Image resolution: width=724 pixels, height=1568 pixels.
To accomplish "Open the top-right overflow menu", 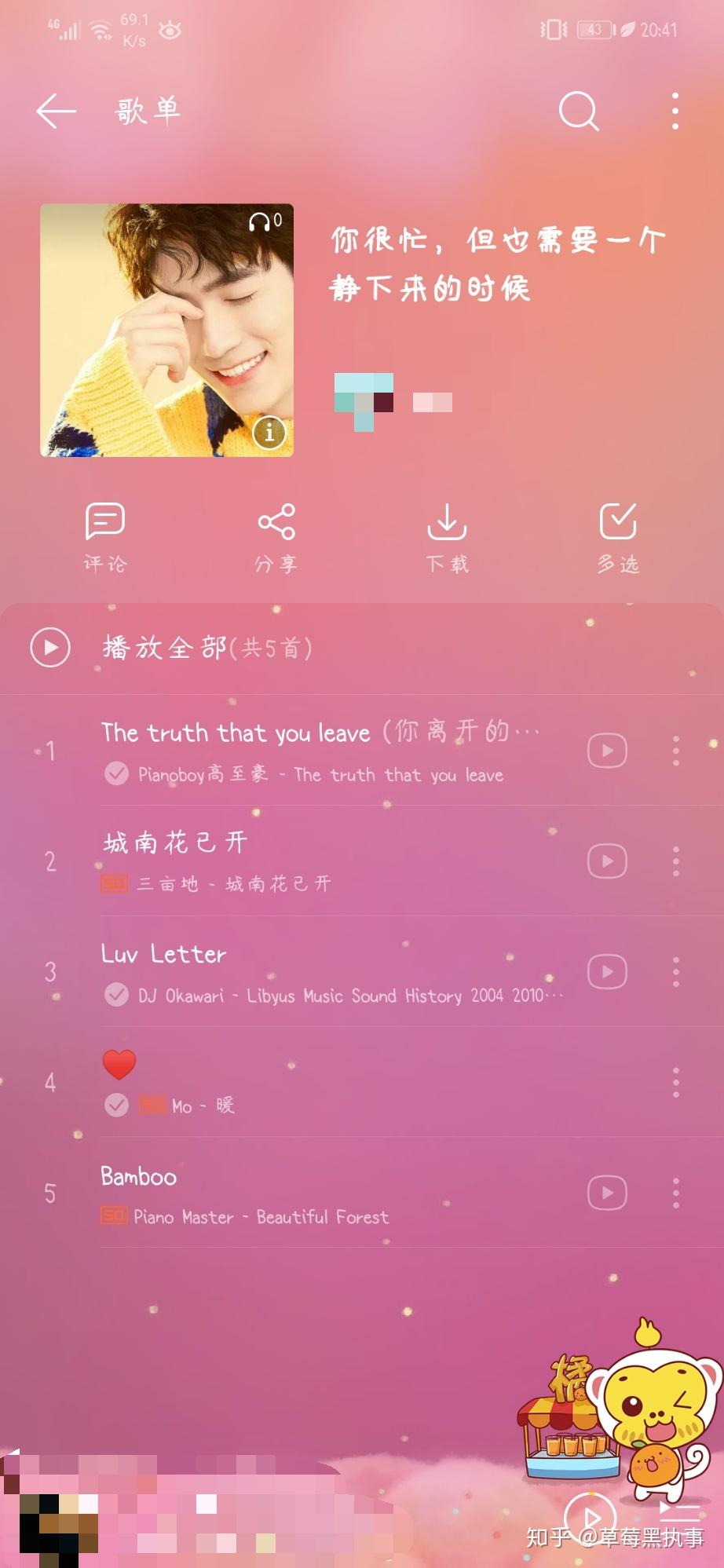I will pos(675,111).
